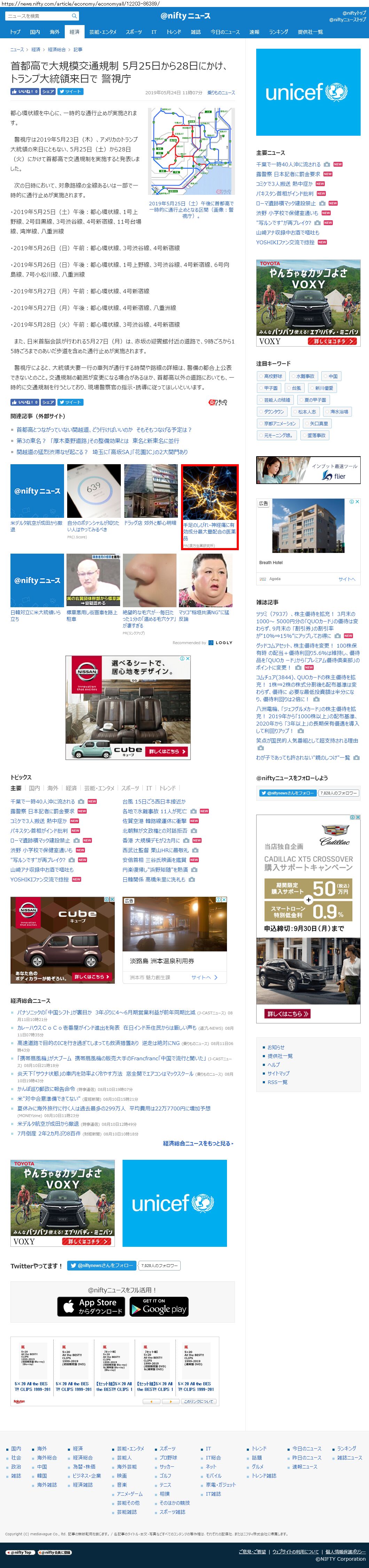
Task: Open the ランキング tab
Action: tap(278, 32)
